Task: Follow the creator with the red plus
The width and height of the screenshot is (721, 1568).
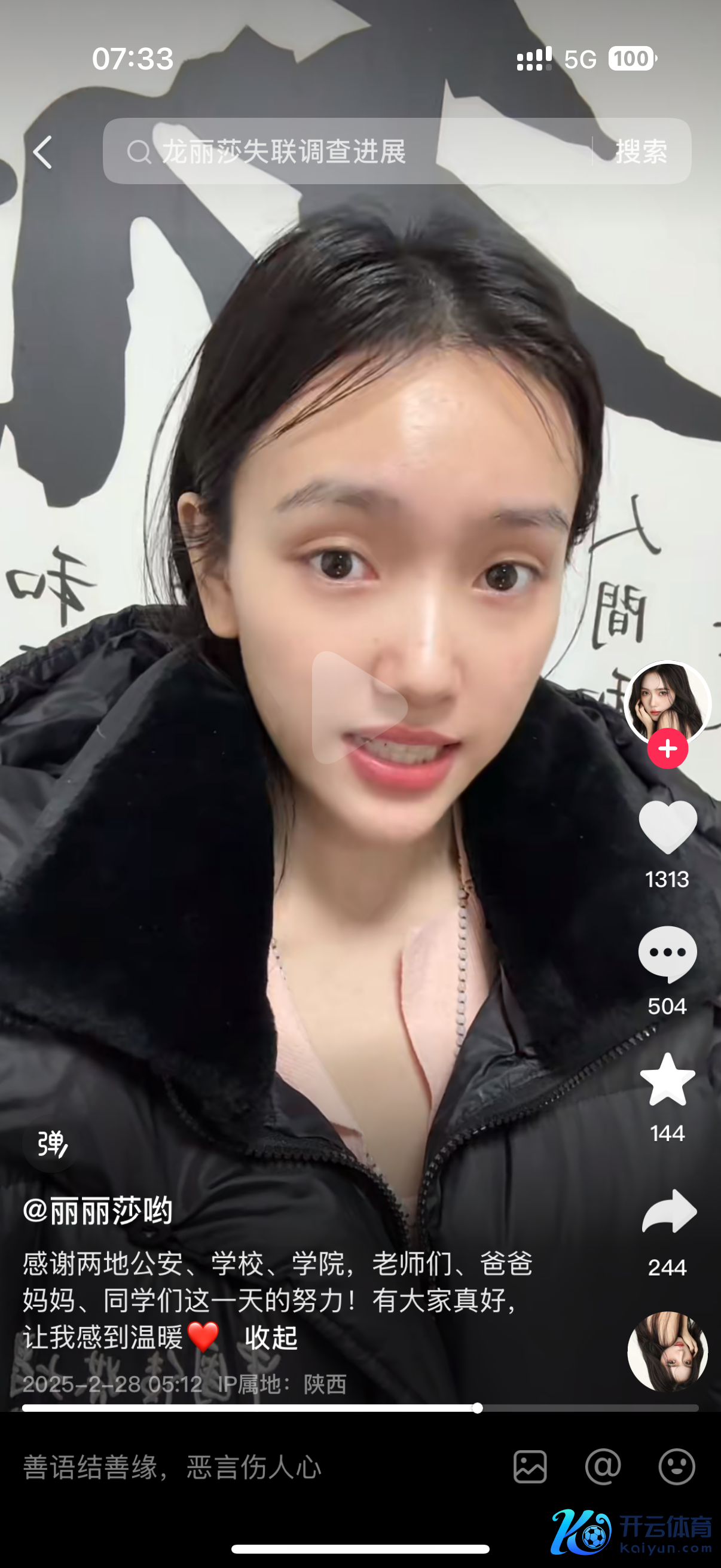Action: click(667, 748)
